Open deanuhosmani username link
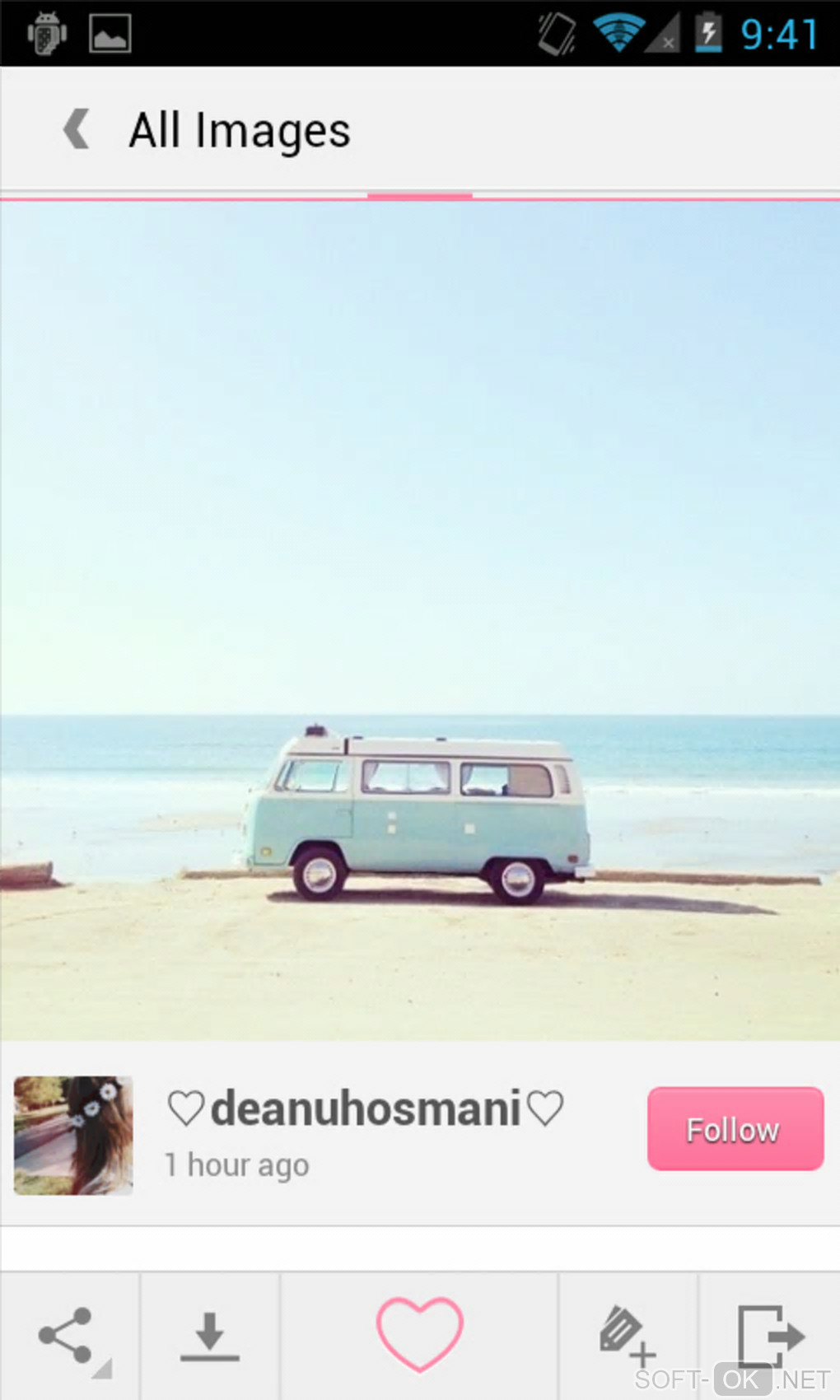 point(366,1108)
